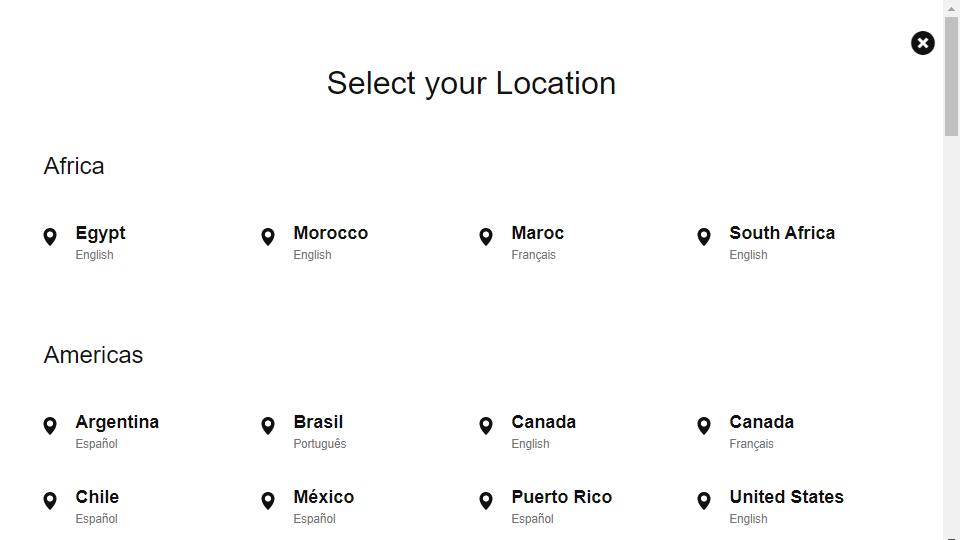
Task: Select Canada in Français
Action: [x=761, y=422]
